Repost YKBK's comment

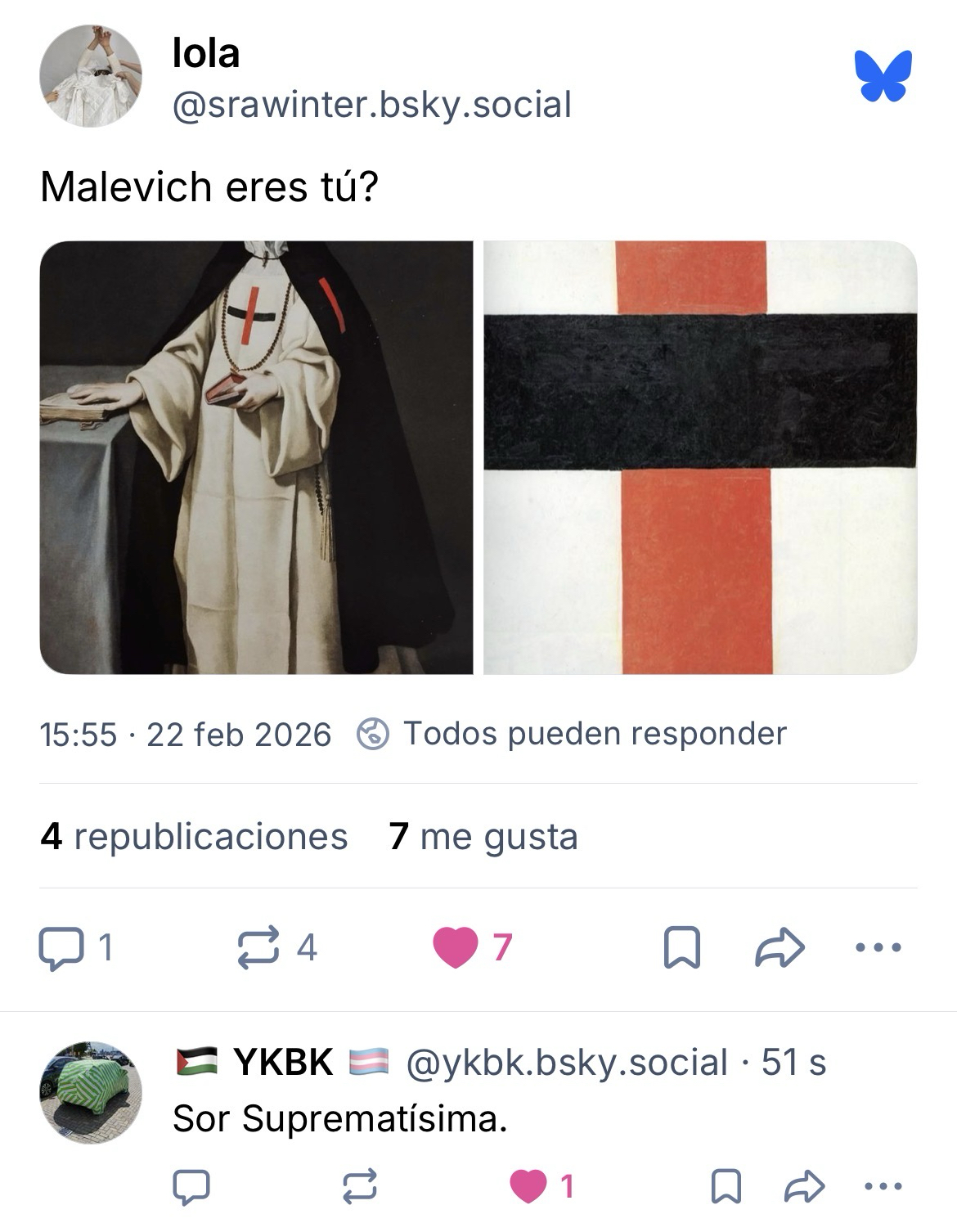360,1186
